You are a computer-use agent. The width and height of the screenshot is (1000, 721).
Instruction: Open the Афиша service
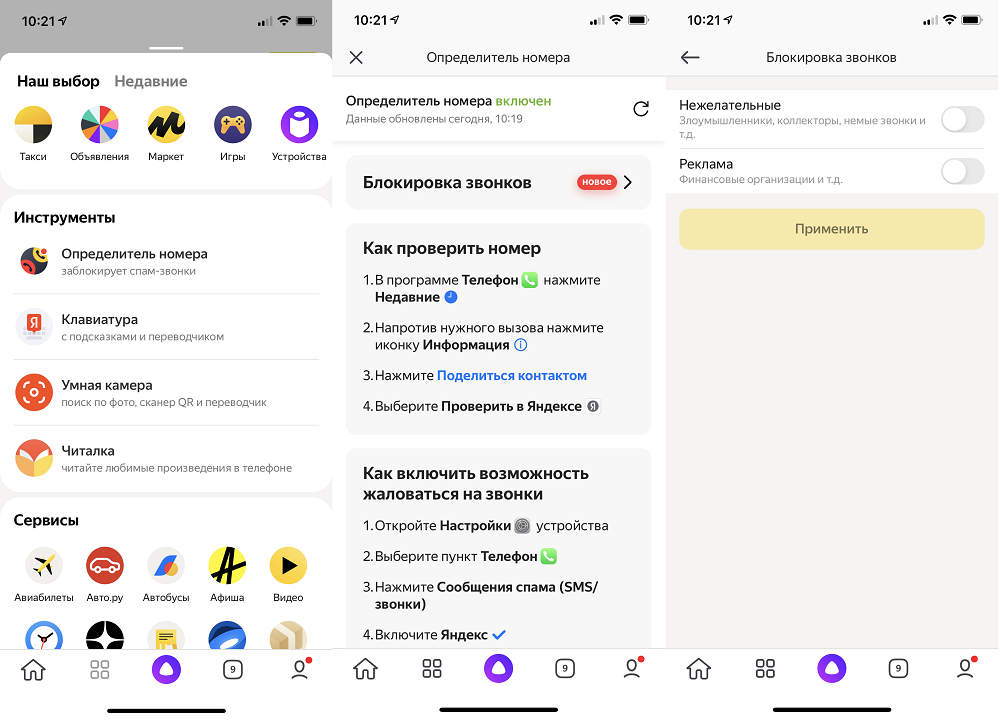point(227,575)
